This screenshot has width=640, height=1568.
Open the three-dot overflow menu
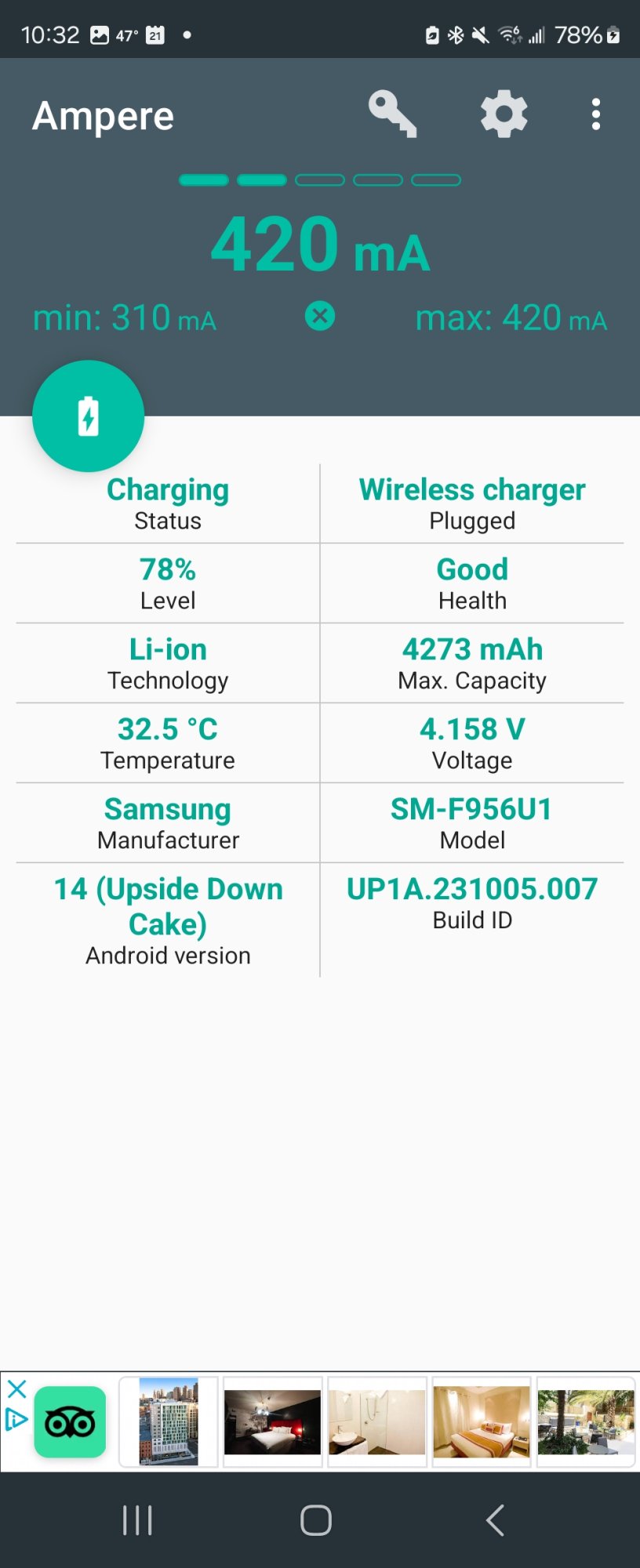coord(596,114)
